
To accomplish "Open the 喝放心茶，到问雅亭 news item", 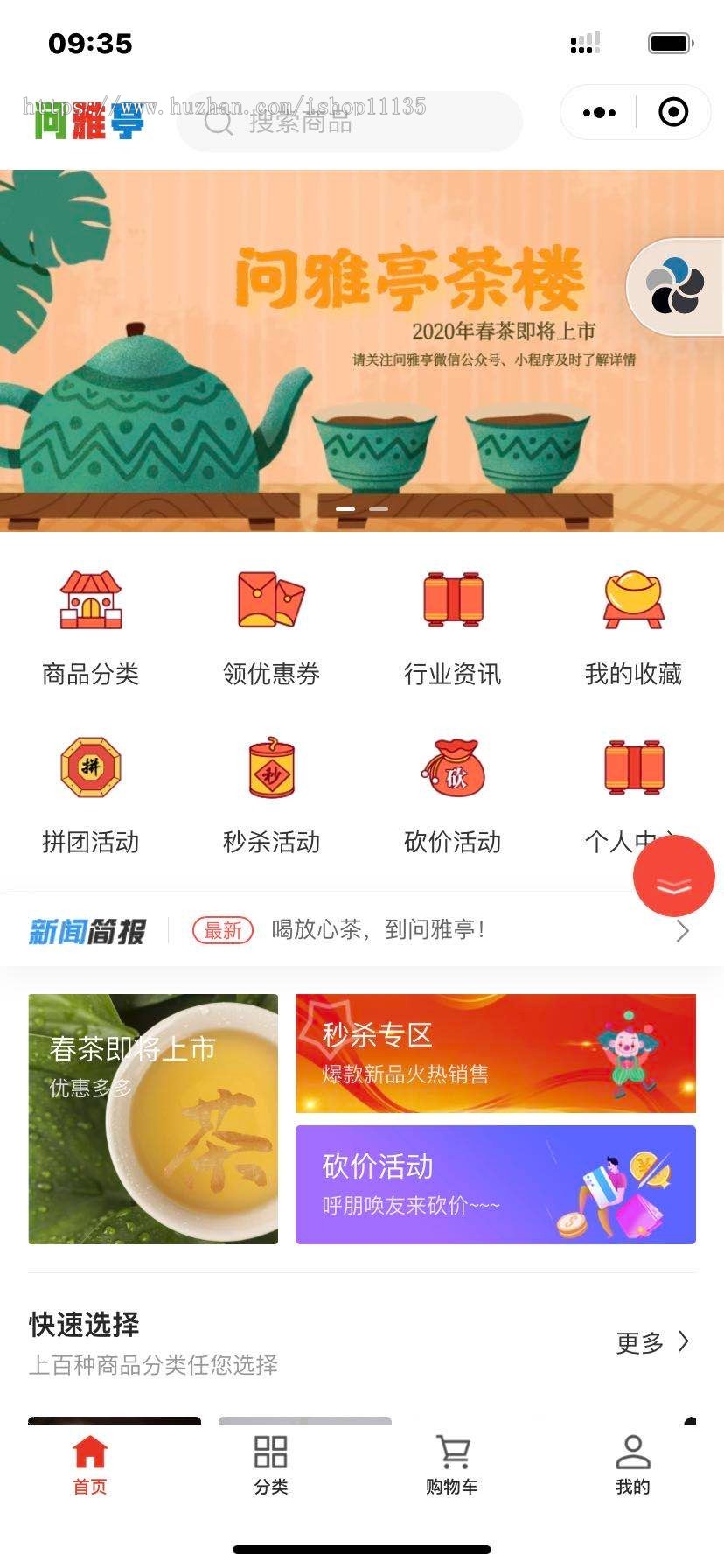I will (378, 929).
